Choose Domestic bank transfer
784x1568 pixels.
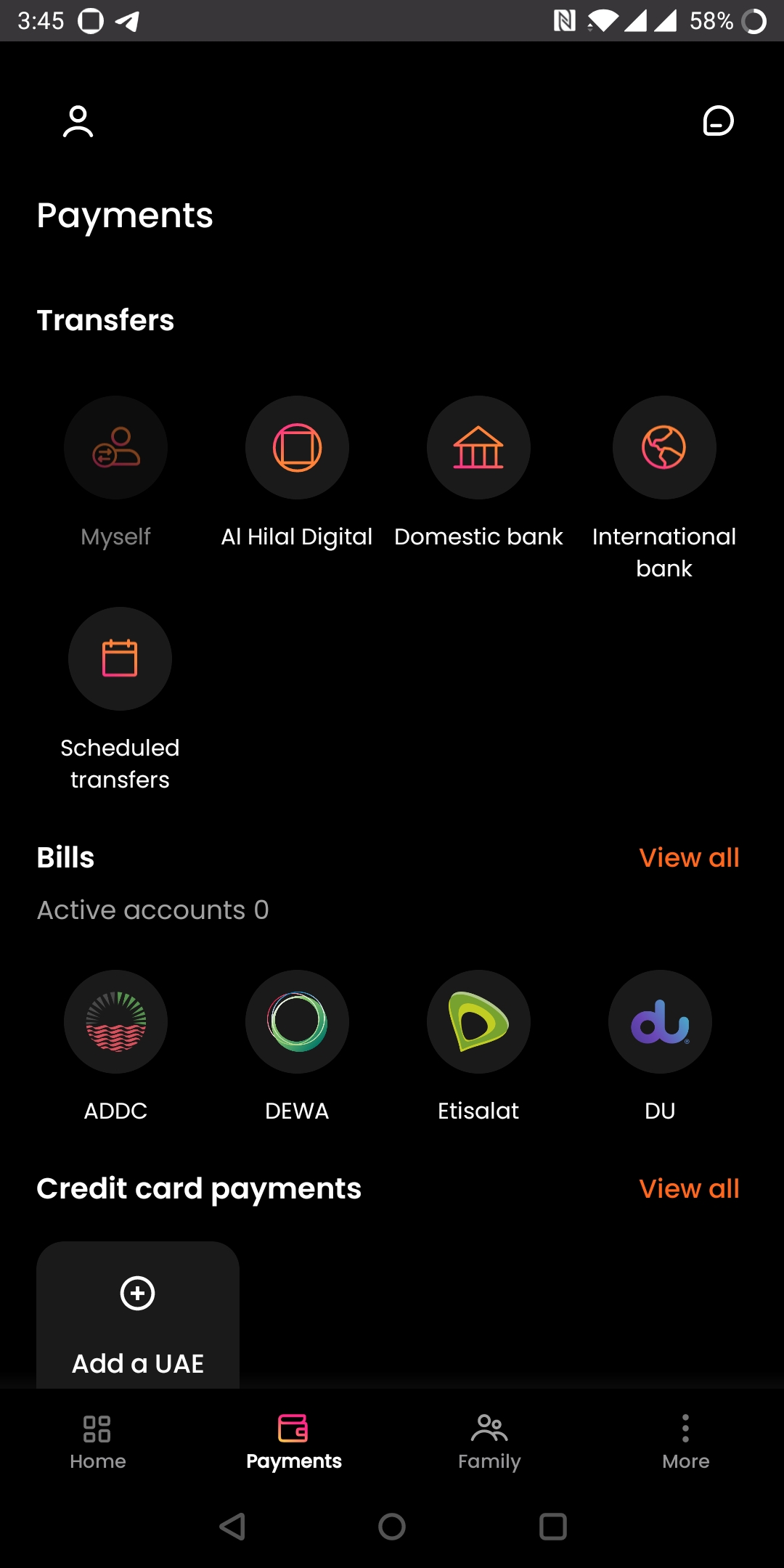click(478, 448)
